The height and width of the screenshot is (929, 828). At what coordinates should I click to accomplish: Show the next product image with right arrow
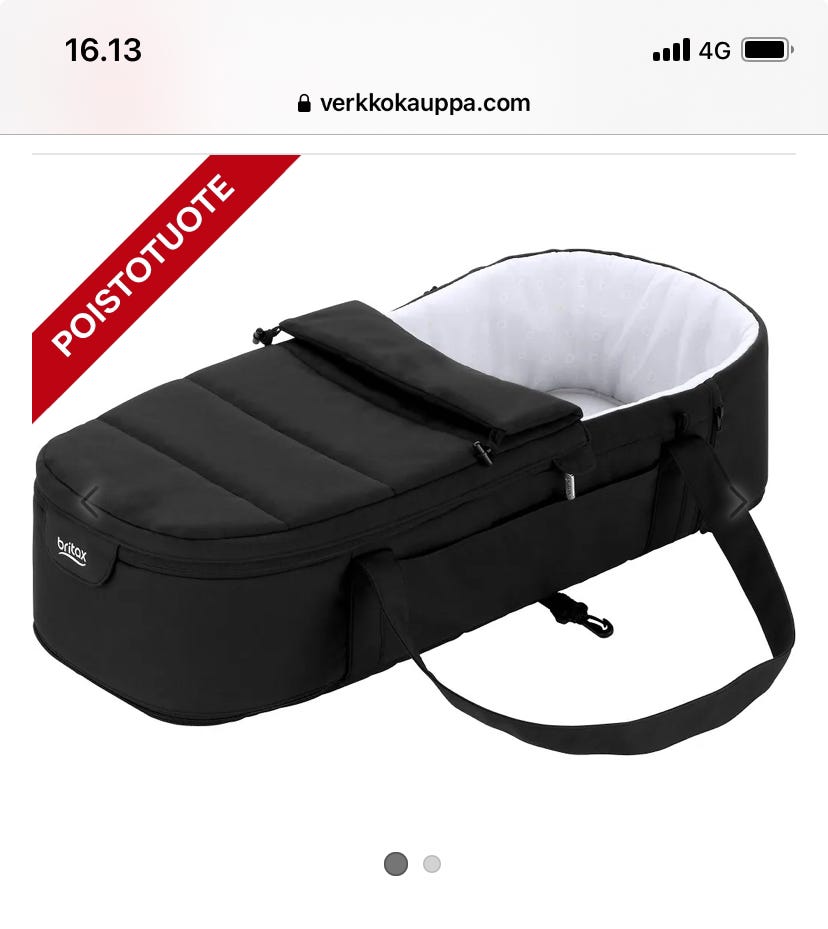(738, 506)
